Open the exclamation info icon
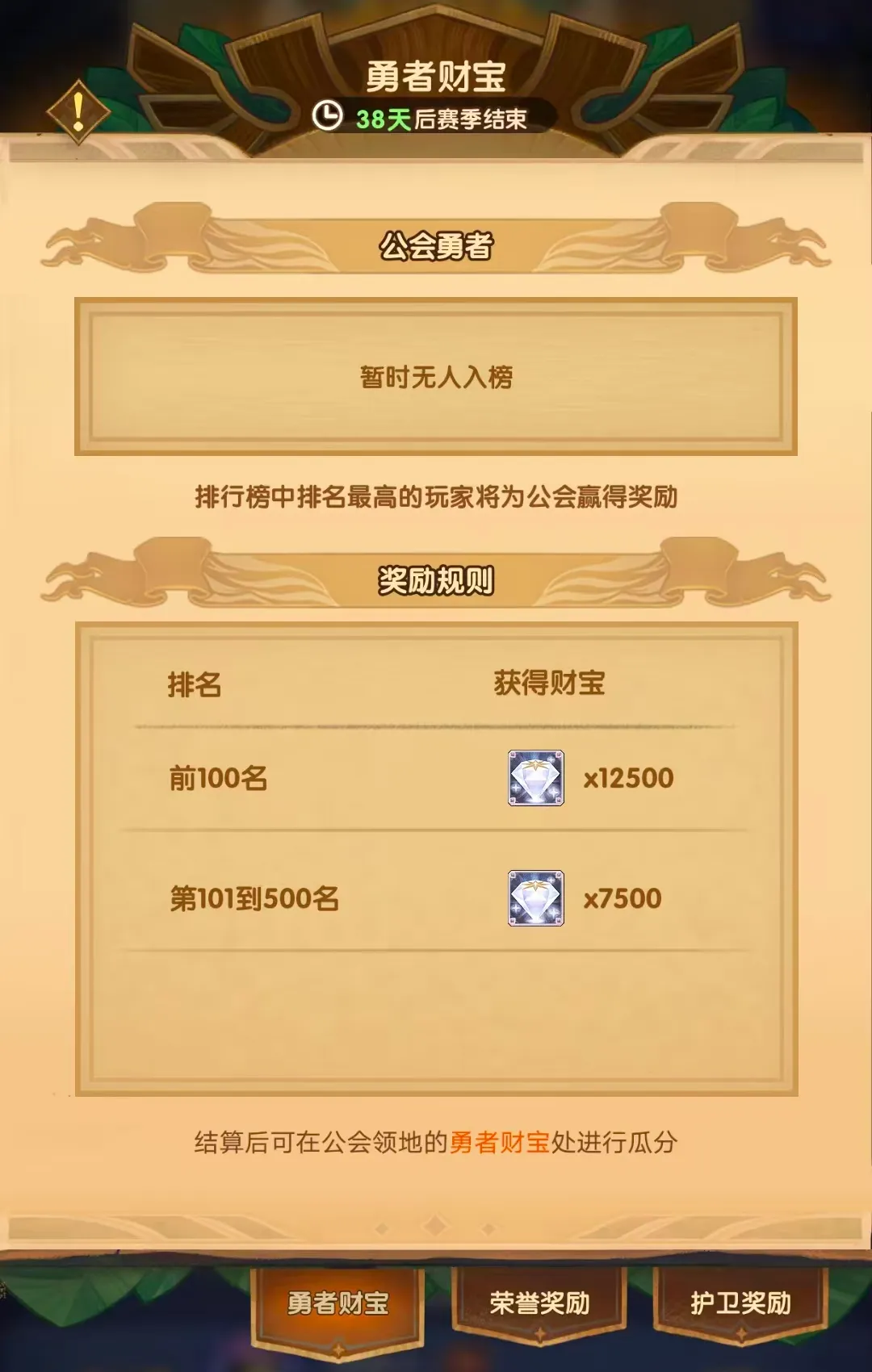872x1372 pixels. [78, 112]
